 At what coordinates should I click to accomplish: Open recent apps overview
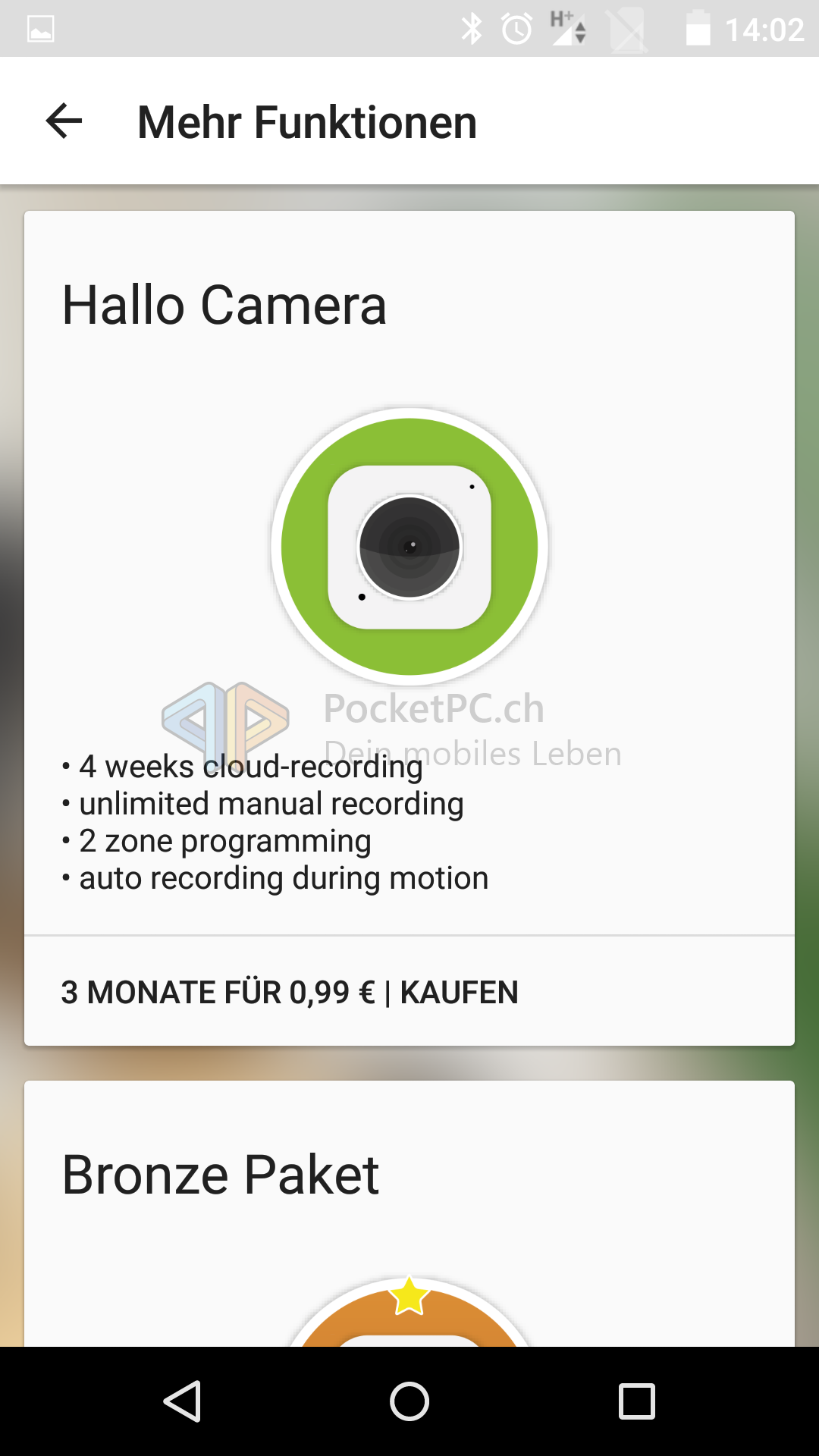point(636,1401)
